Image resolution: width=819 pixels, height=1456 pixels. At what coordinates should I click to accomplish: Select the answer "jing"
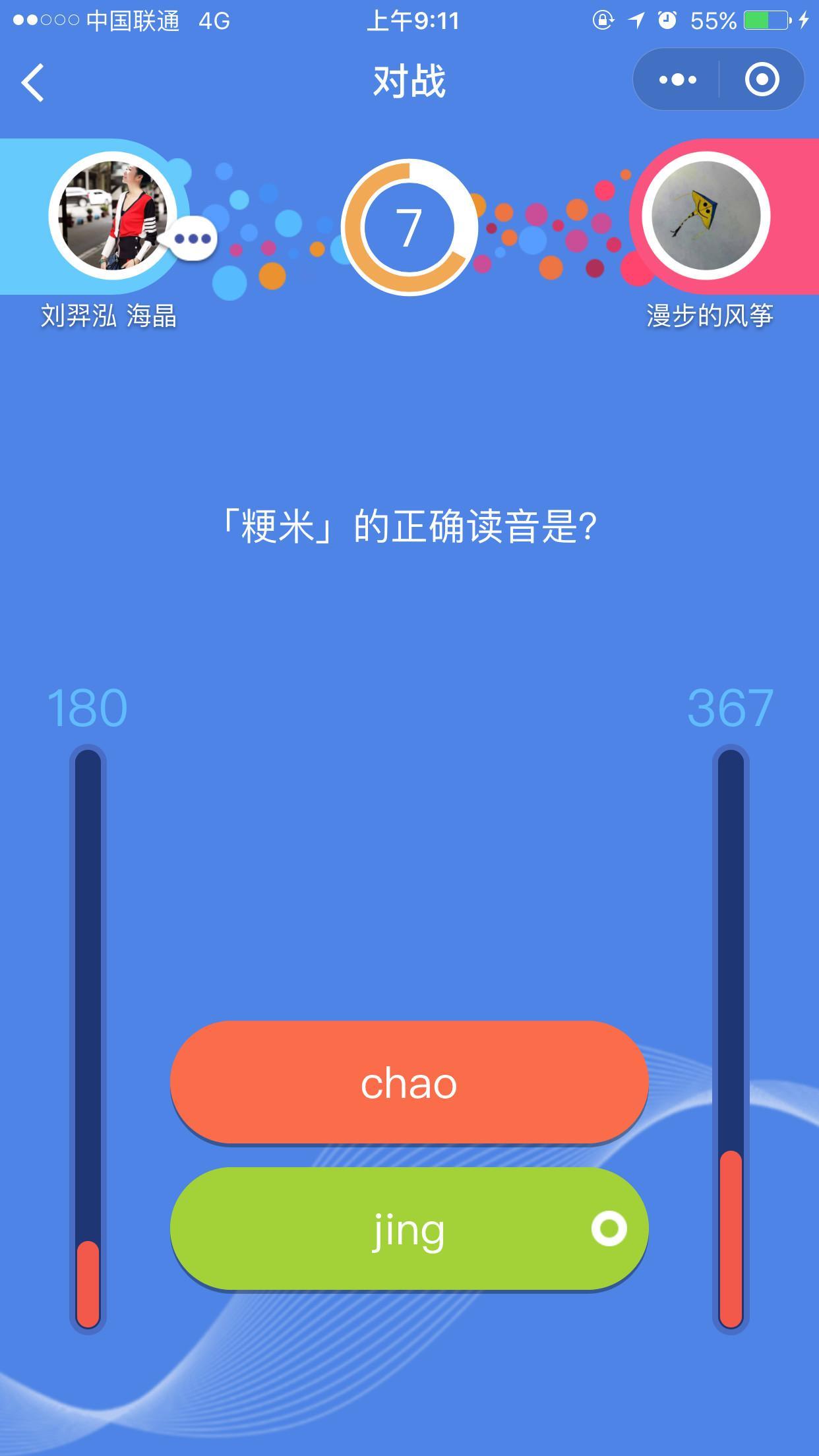click(x=409, y=1229)
